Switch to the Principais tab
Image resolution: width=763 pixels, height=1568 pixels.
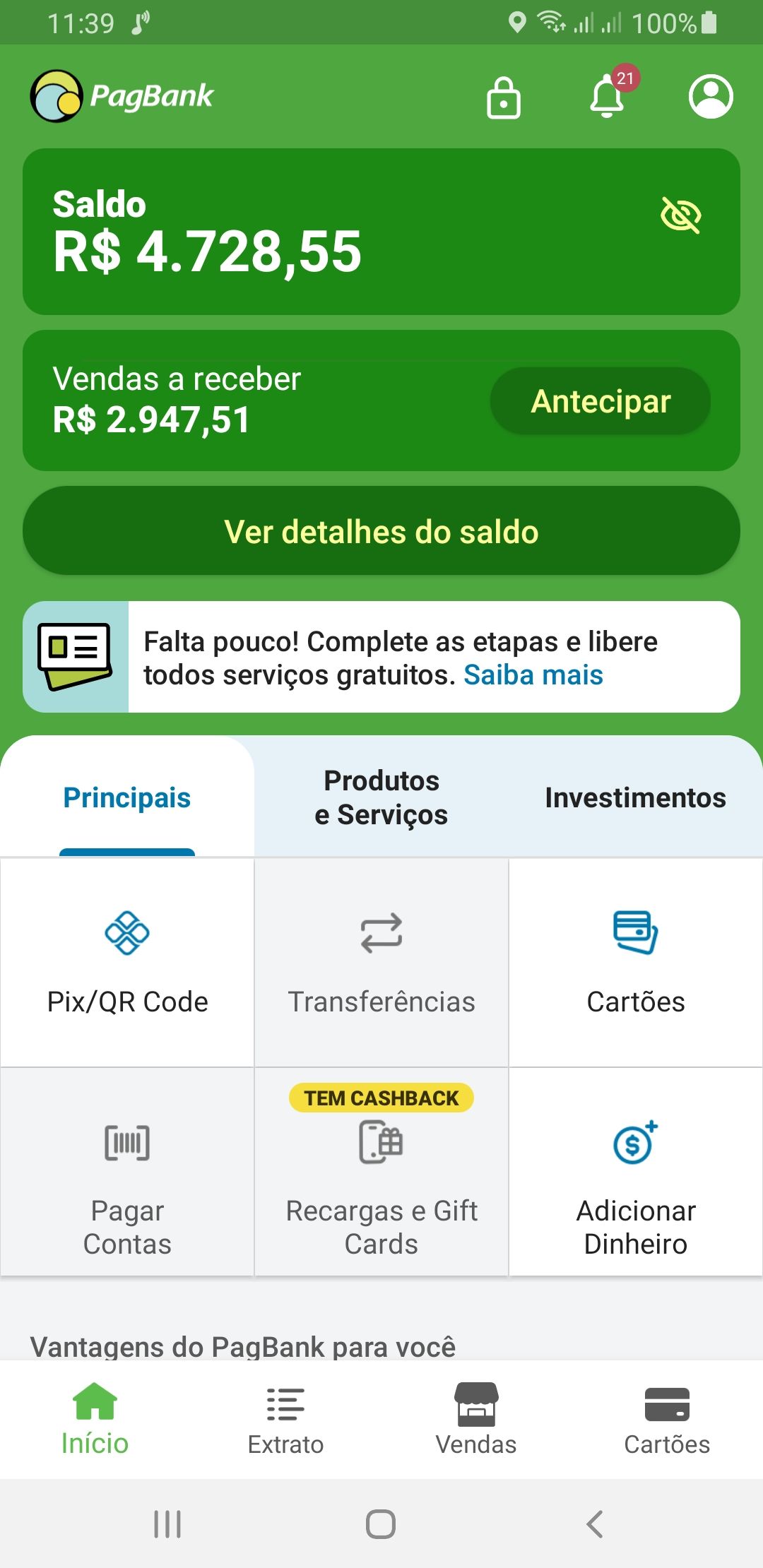tap(127, 798)
